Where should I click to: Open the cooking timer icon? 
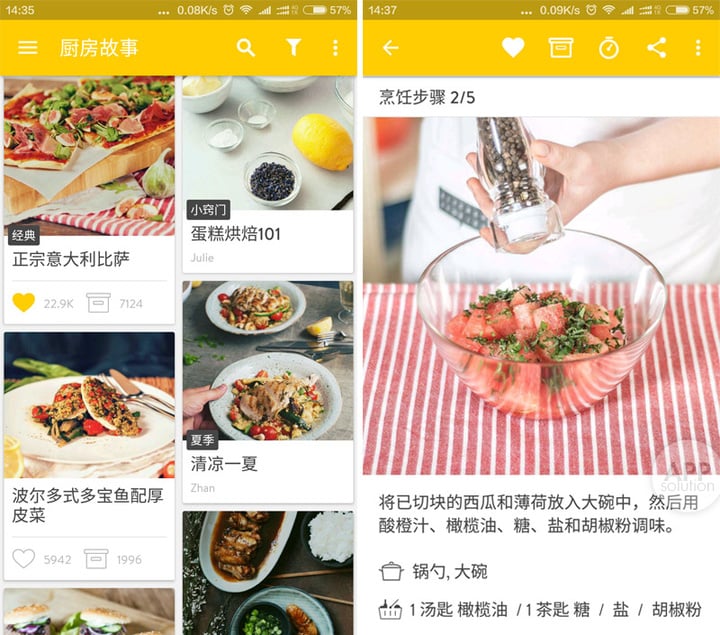point(609,48)
